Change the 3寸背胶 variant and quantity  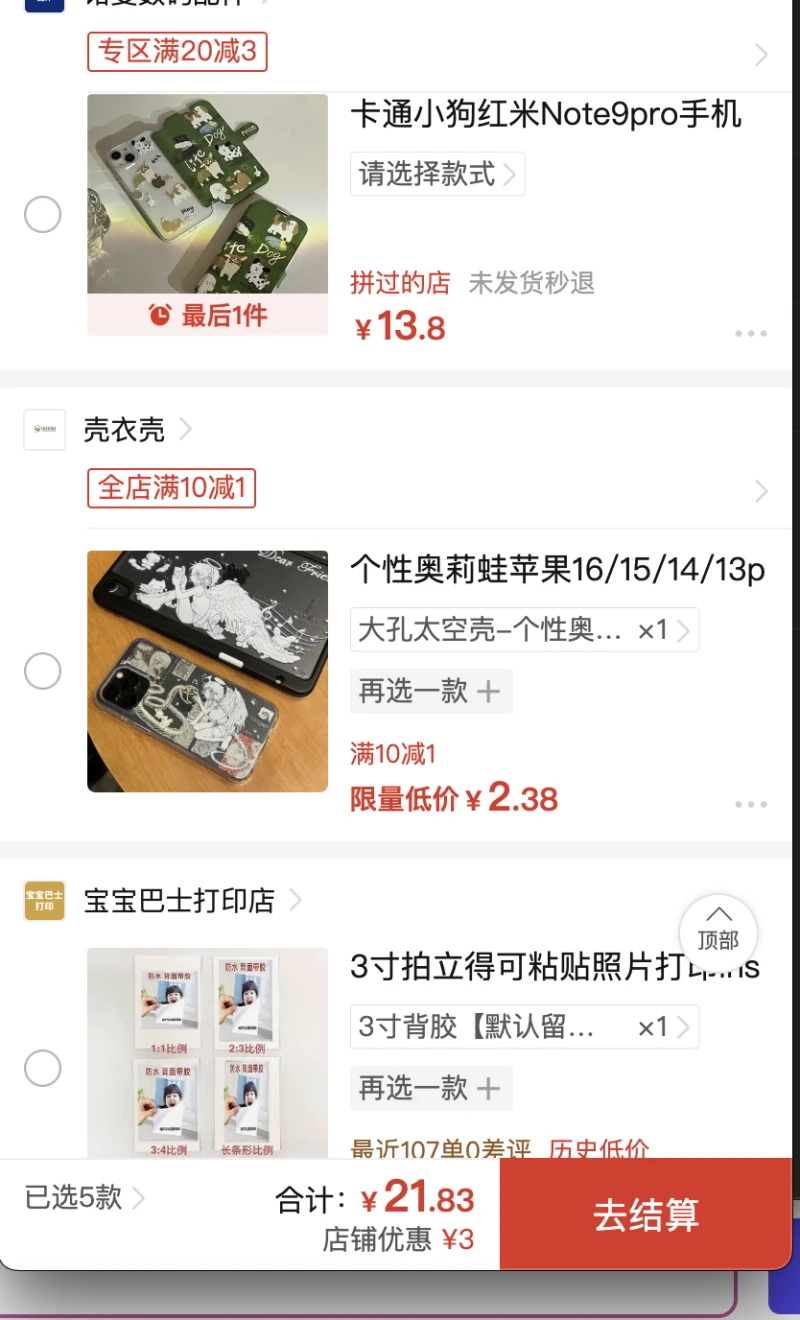pyautogui.click(x=524, y=1027)
